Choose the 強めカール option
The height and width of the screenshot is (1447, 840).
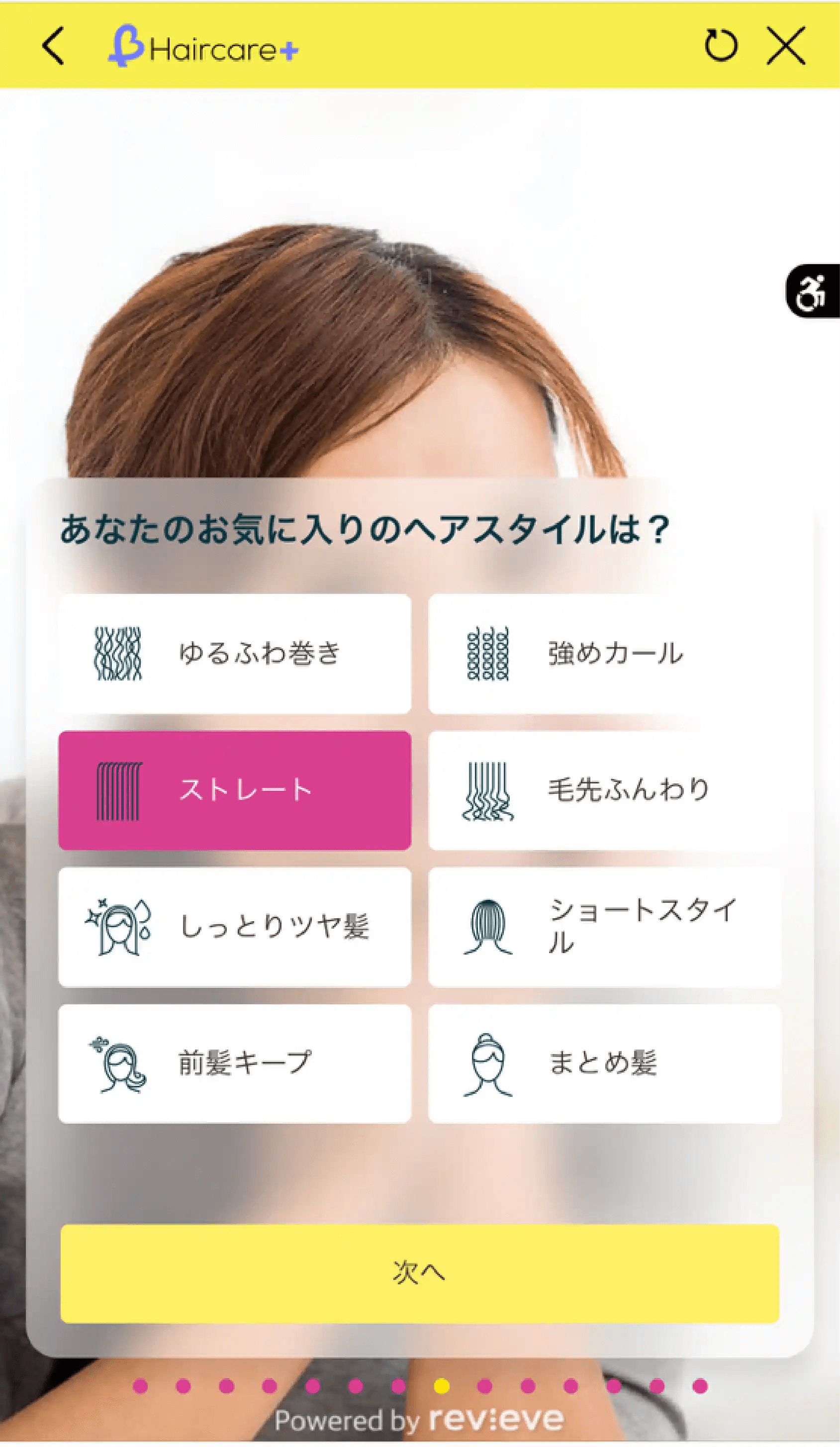604,654
